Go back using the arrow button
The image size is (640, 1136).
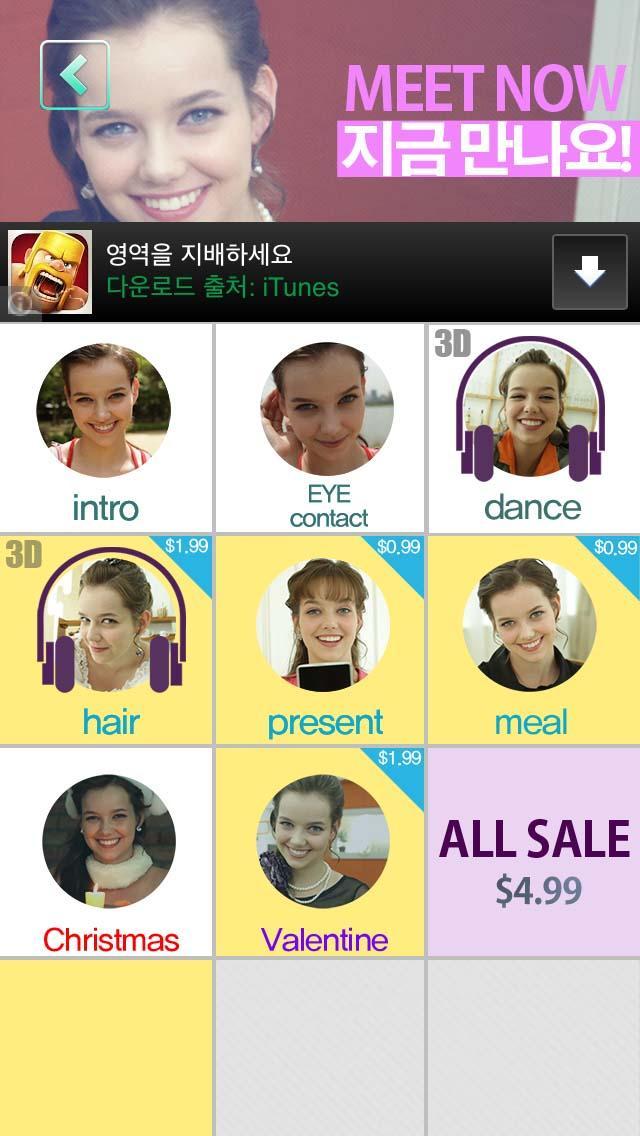[x=75, y=75]
